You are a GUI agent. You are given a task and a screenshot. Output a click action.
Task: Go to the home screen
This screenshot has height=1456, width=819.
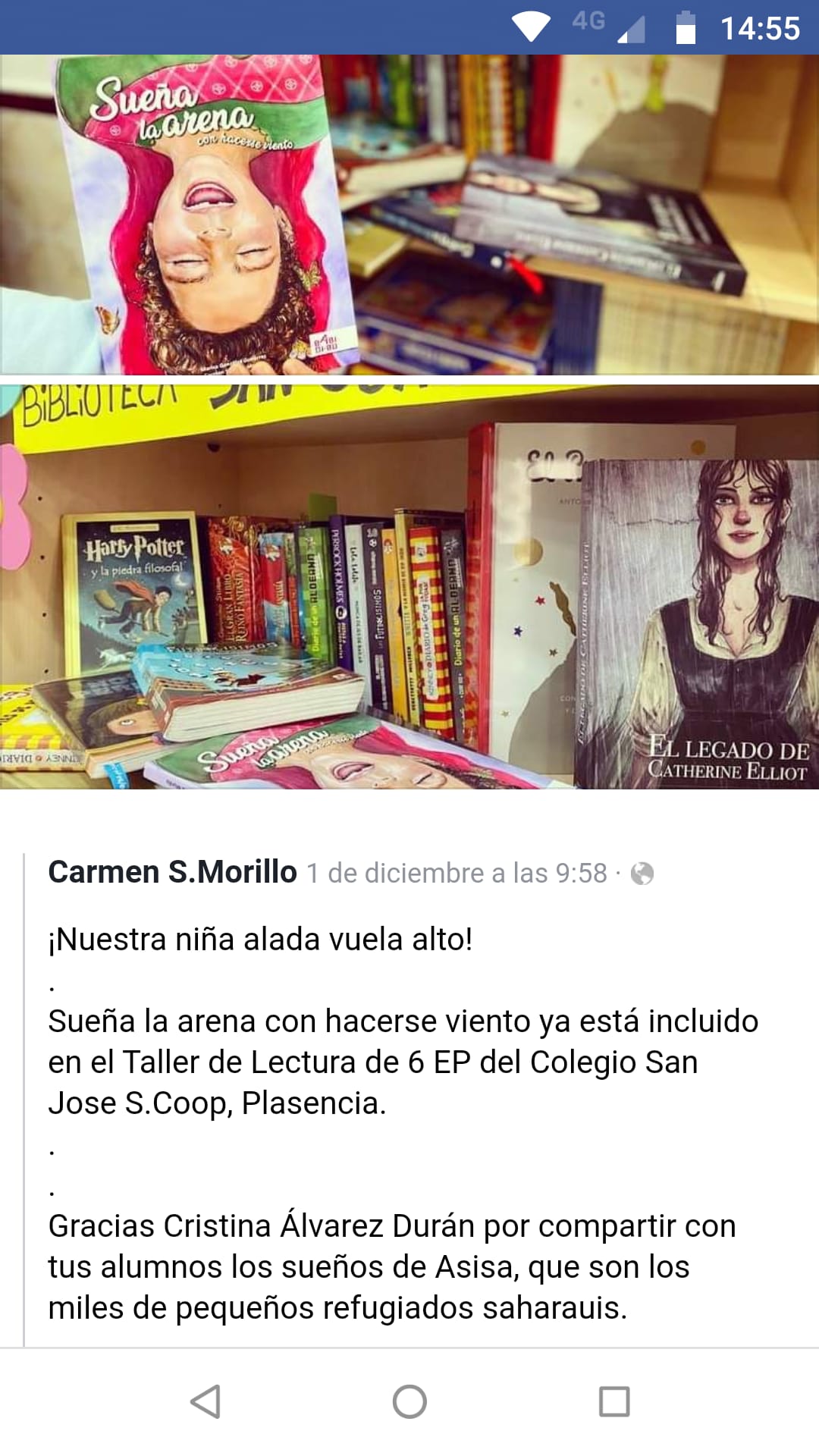(x=409, y=1401)
